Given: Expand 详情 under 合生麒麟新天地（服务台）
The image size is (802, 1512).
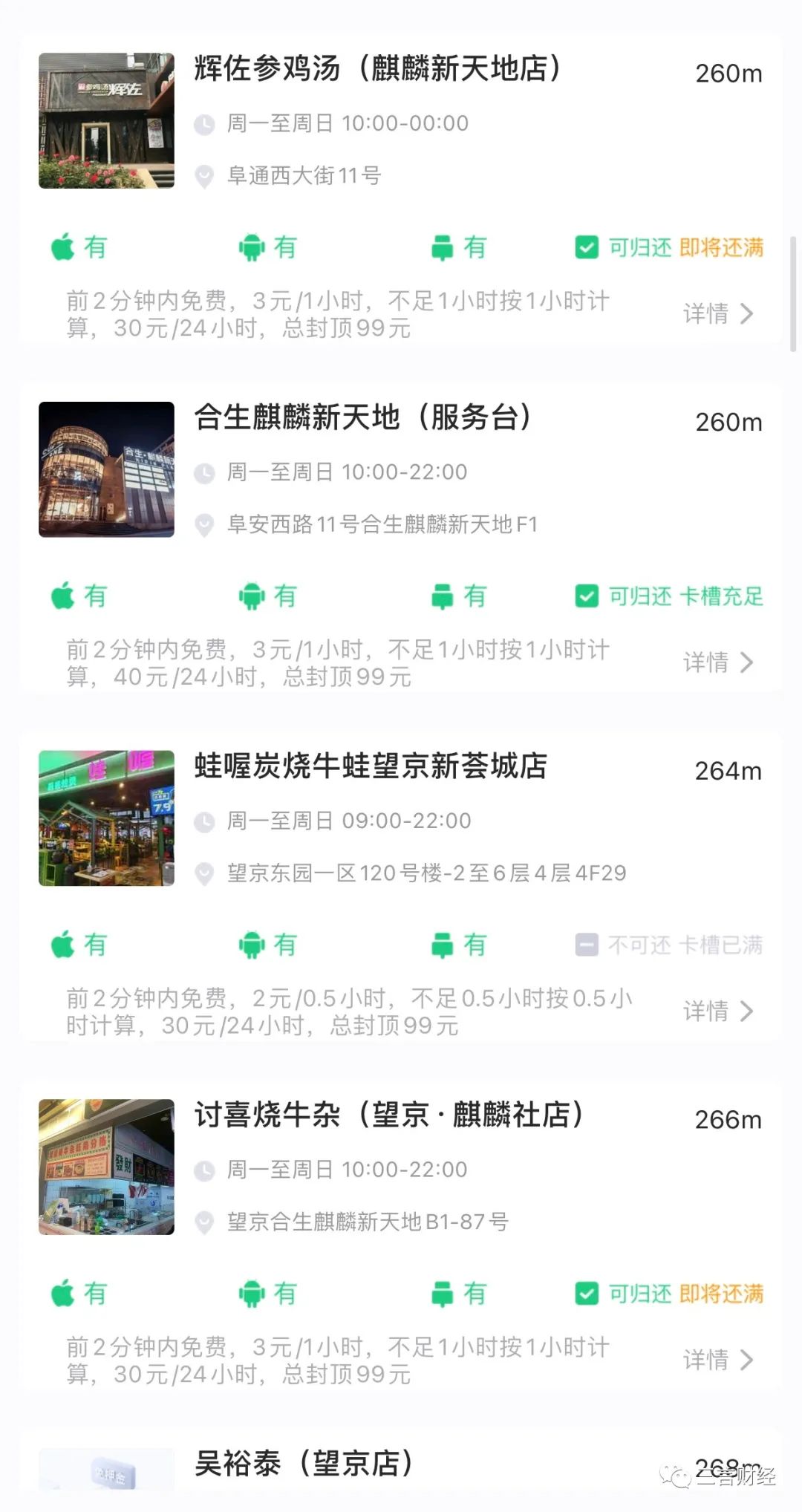Looking at the screenshot, I should click(x=717, y=662).
